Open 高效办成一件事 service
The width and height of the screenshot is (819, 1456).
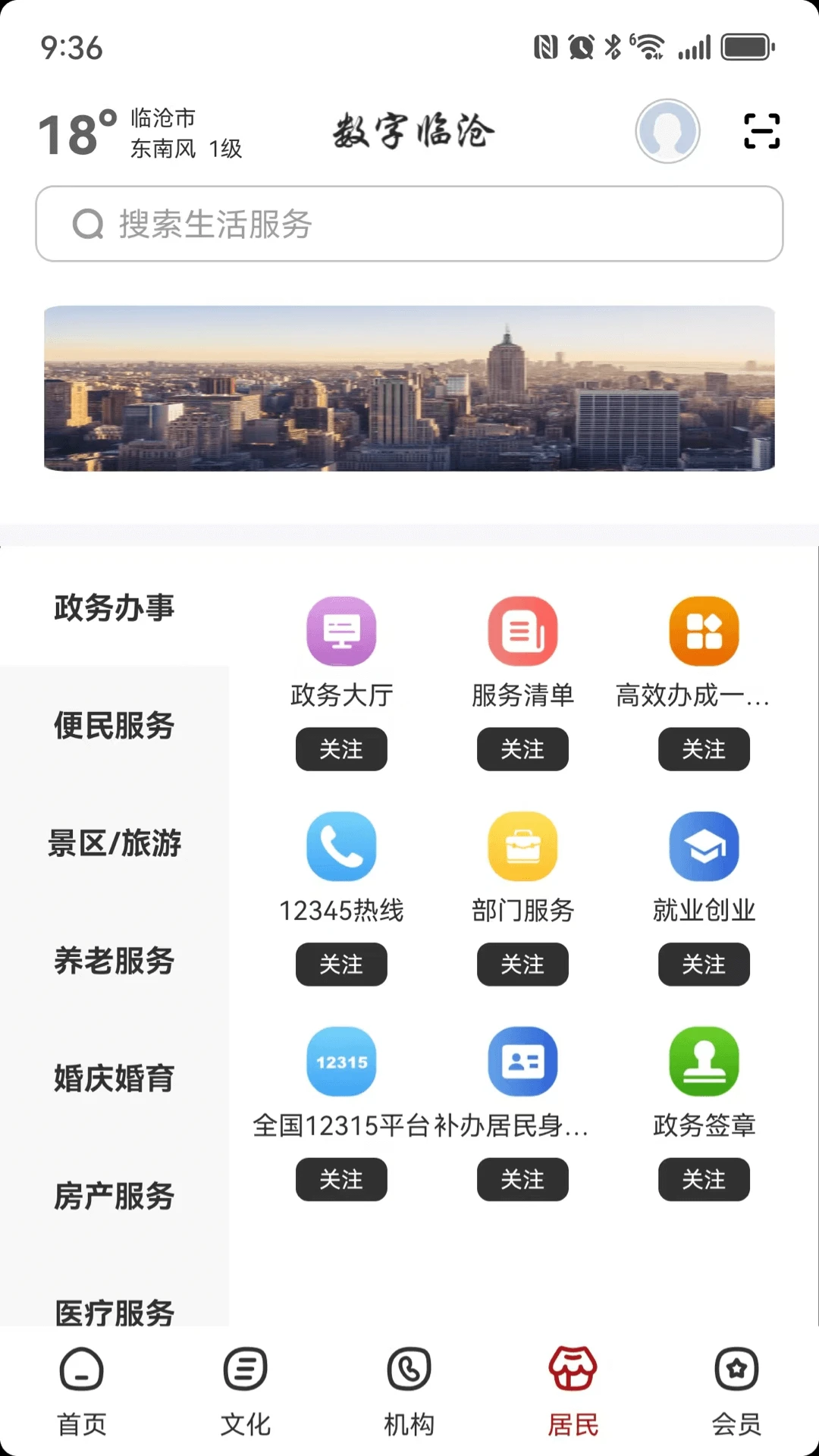(704, 631)
